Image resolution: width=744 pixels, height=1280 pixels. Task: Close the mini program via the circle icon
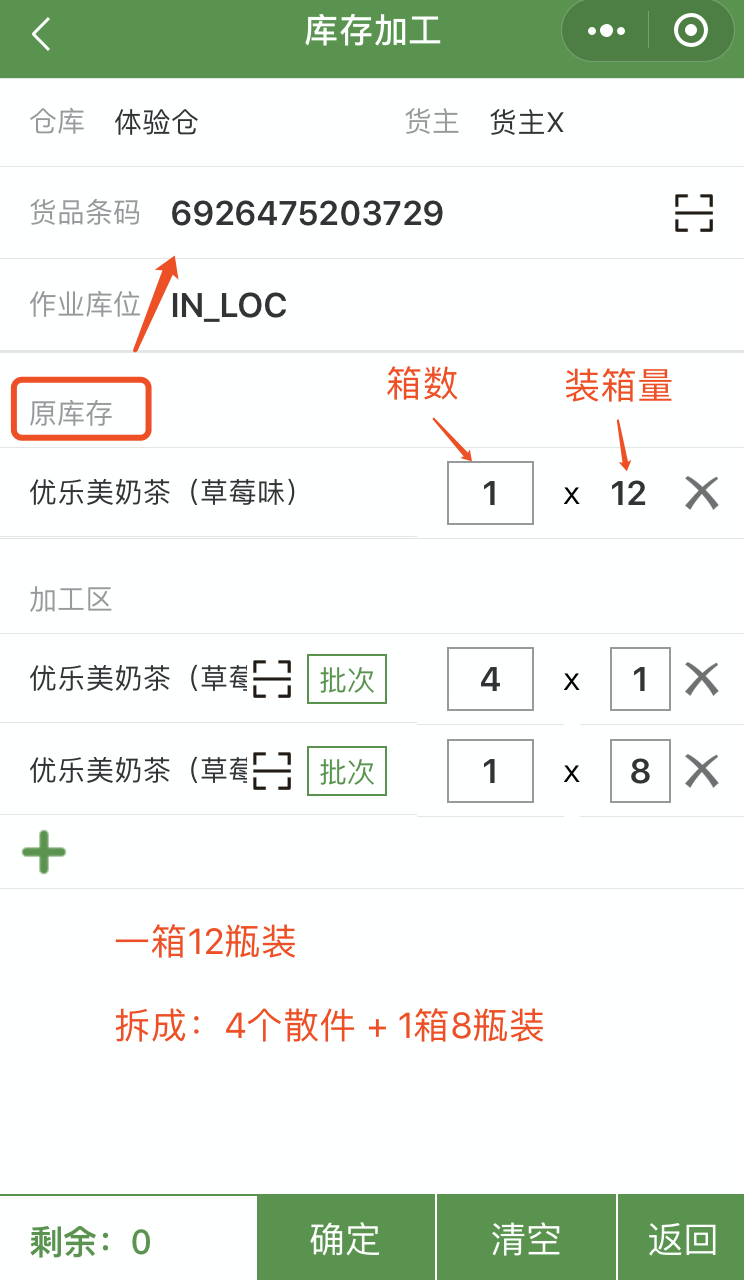[x=691, y=31]
